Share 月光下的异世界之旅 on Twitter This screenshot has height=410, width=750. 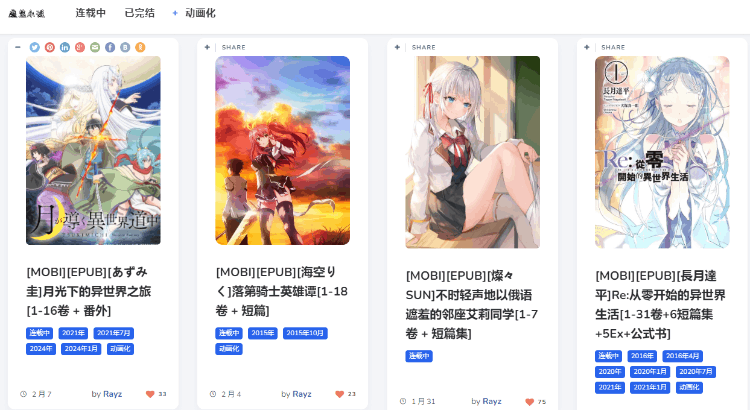click(34, 47)
